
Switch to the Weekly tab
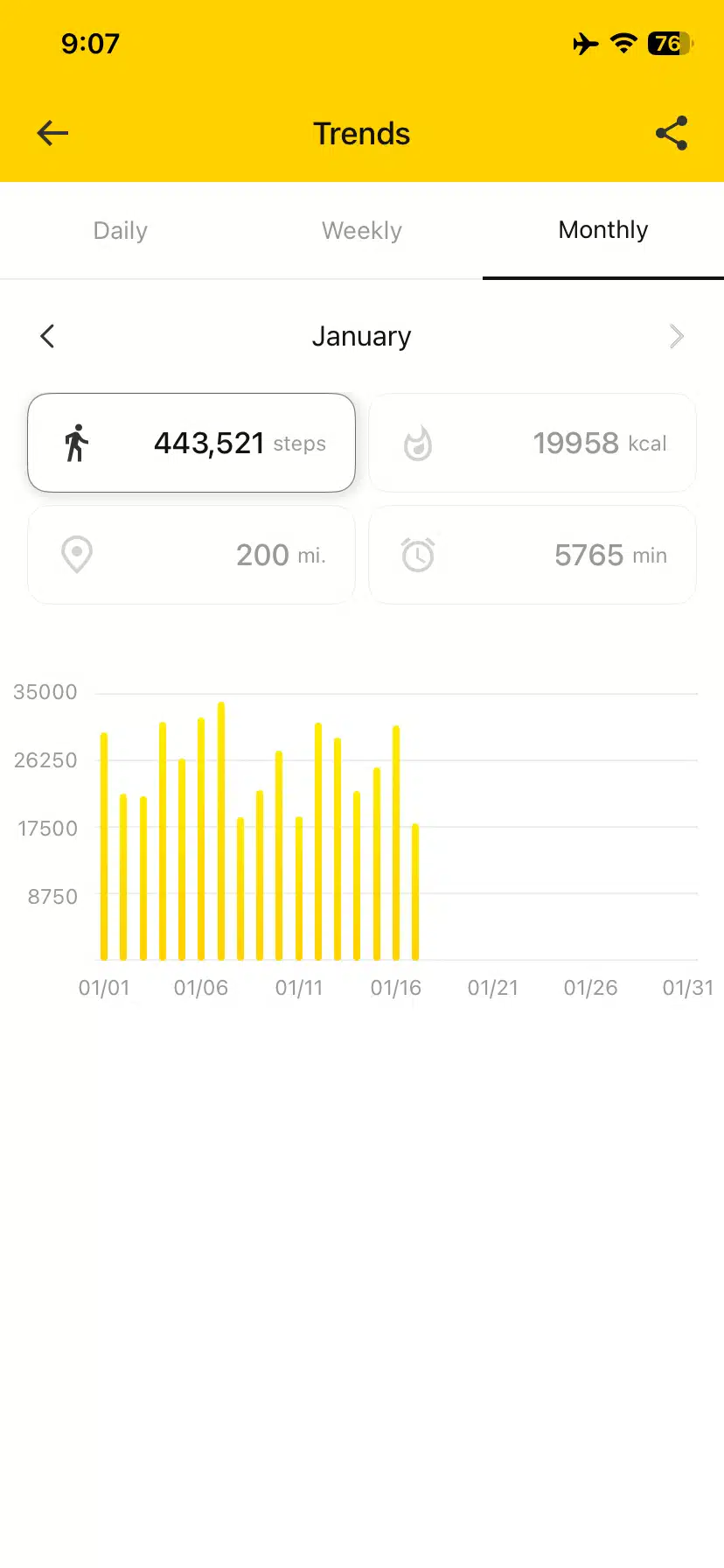point(361,231)
